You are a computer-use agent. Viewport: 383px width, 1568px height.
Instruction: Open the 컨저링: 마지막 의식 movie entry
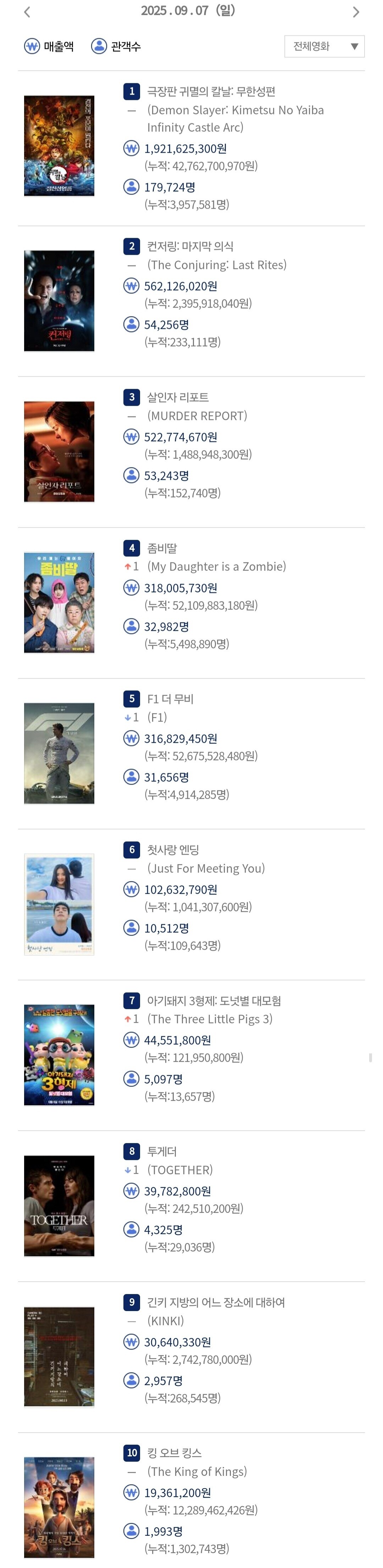tap(190, 247)
